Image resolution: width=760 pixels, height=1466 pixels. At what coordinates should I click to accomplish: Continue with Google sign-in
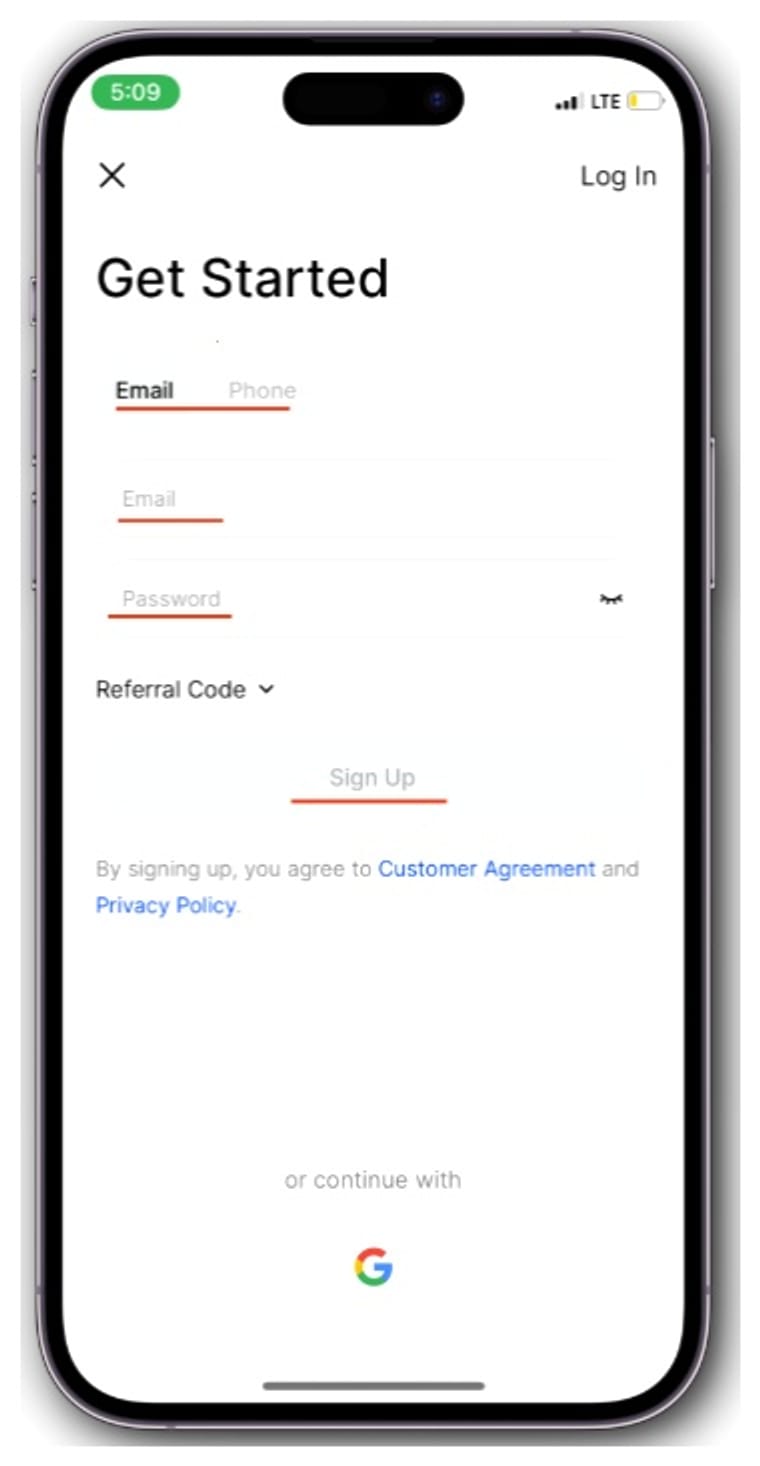tap(373, 1267)
